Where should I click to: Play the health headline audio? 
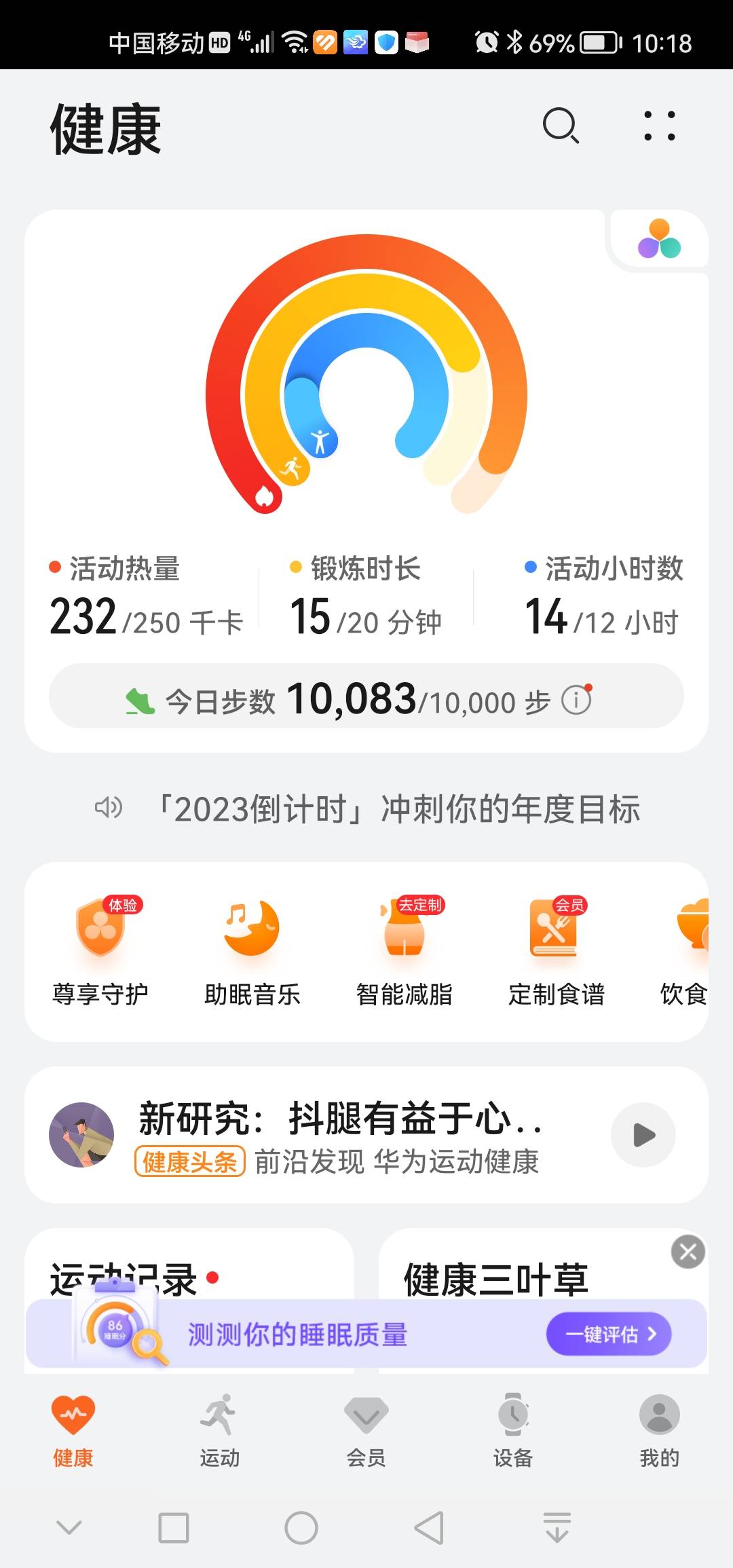[x=642, y=1135]
